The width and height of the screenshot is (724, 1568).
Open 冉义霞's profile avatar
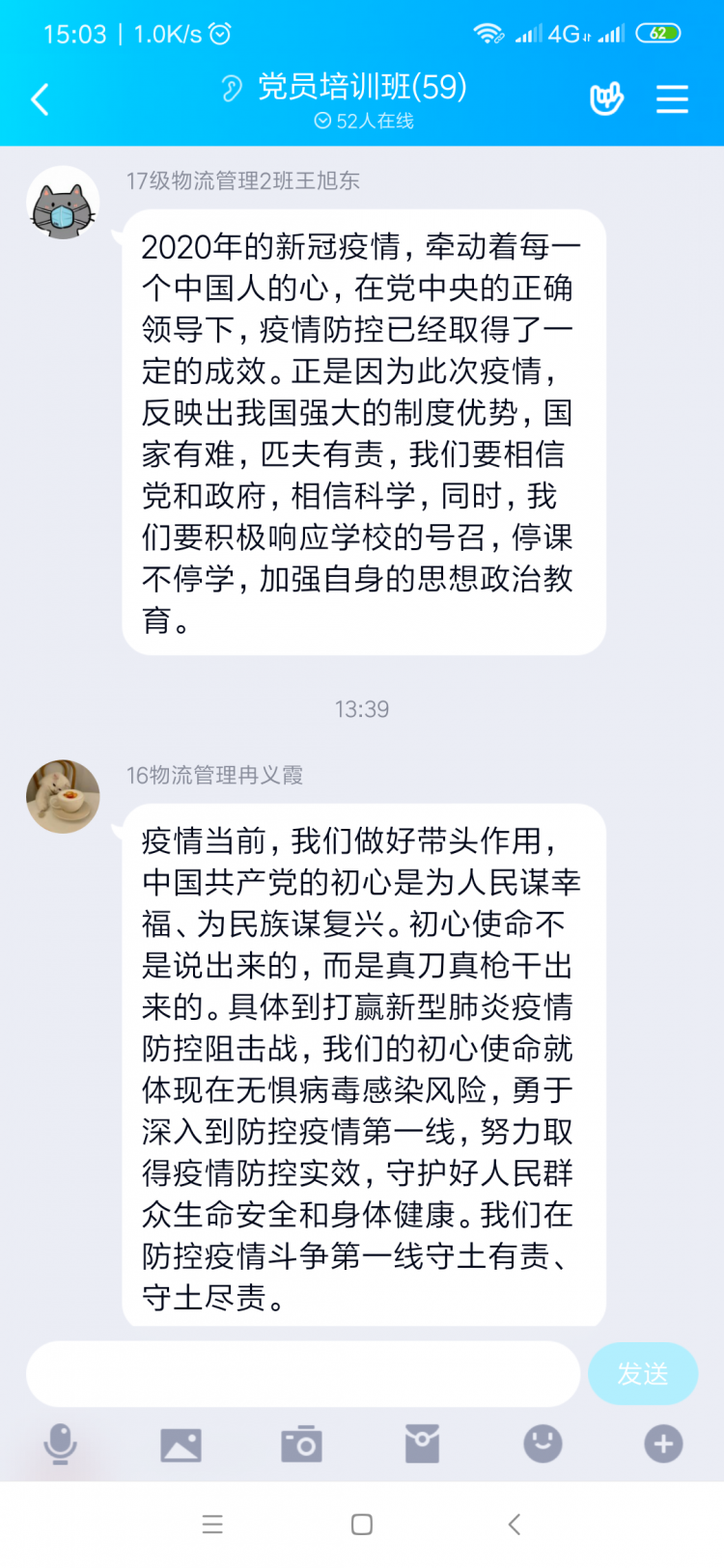(x=63, y=796)
